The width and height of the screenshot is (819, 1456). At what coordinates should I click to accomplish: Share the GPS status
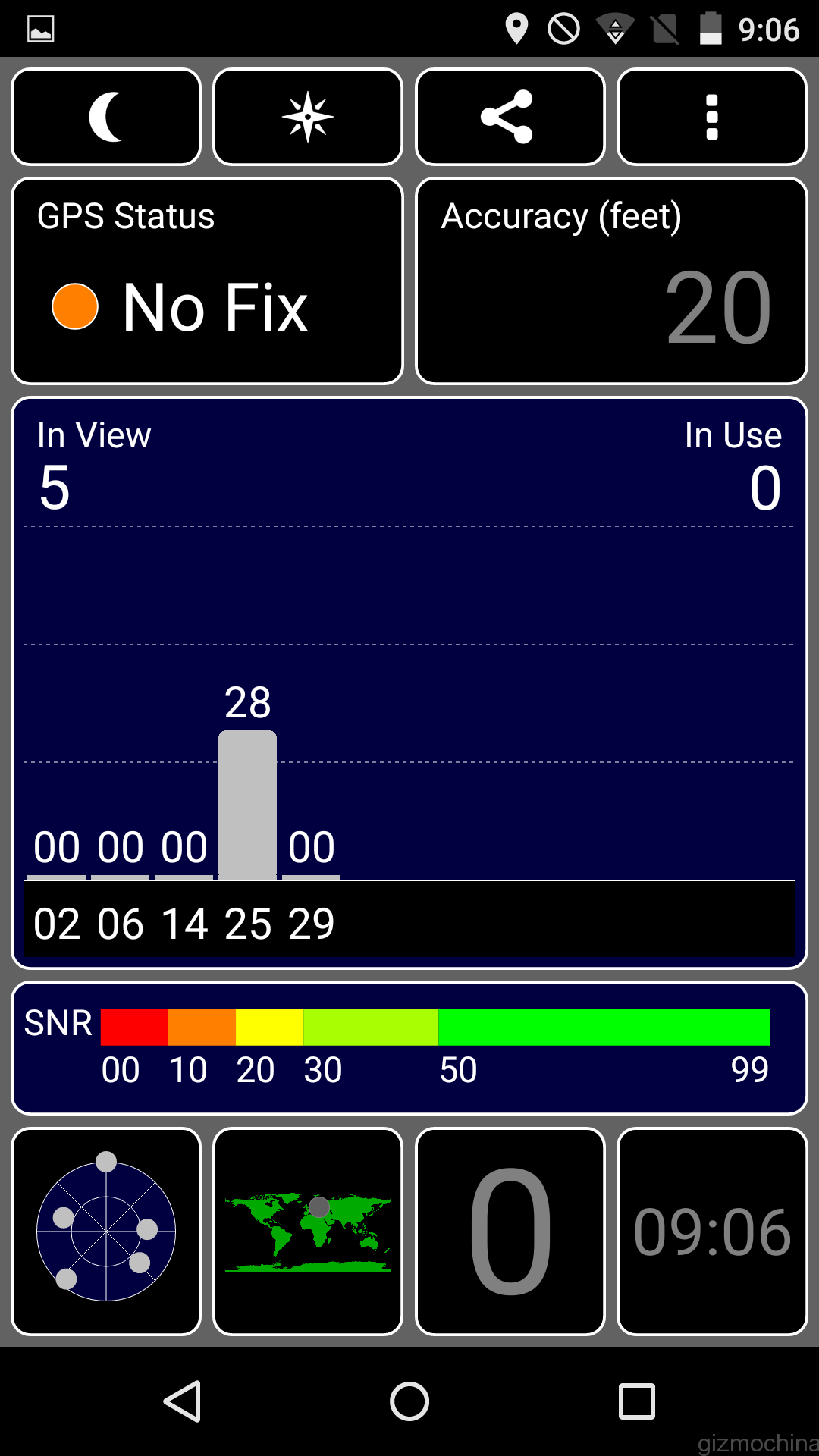(510, 117)
